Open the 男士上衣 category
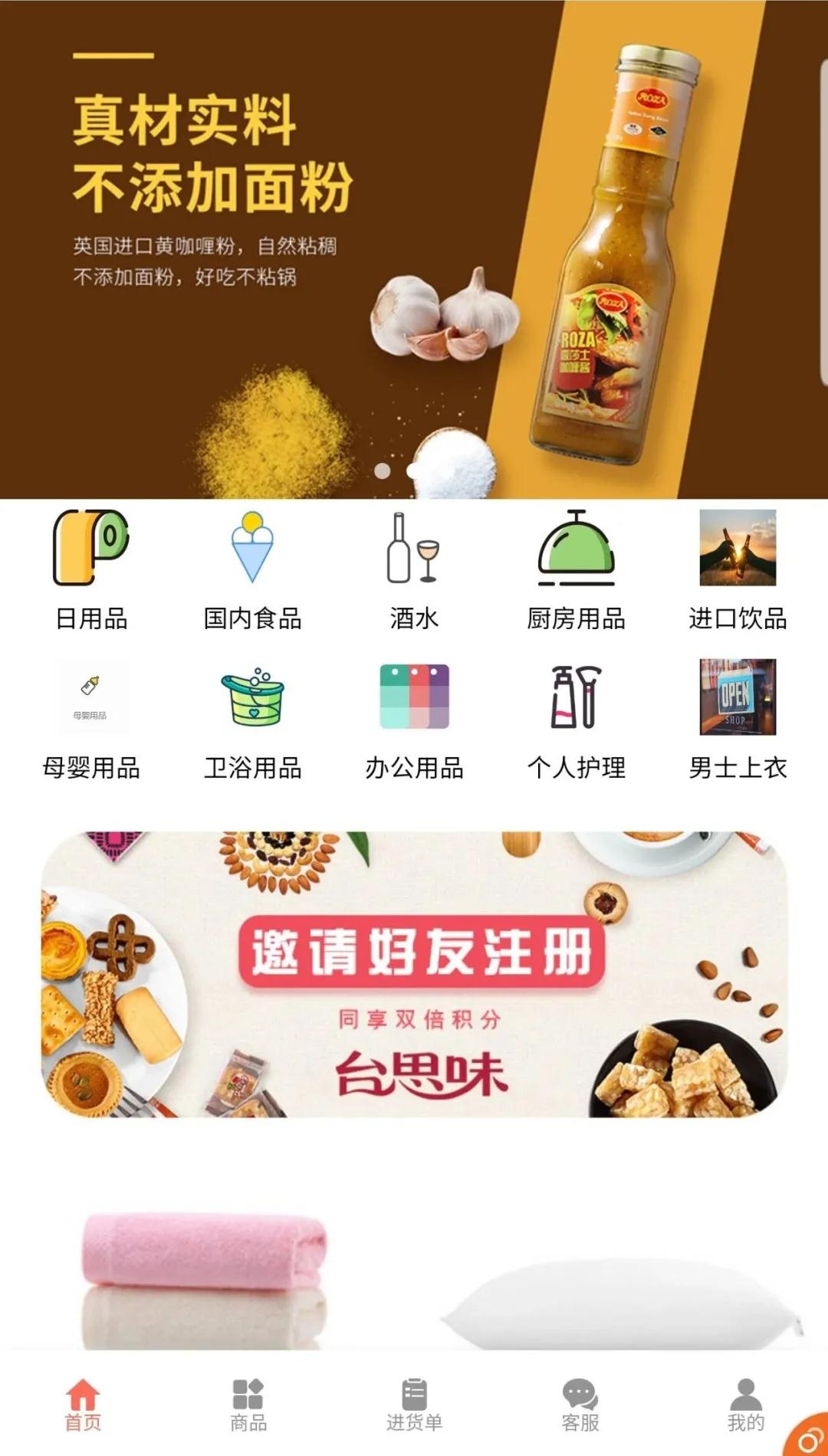 click(x=738, y=719)
